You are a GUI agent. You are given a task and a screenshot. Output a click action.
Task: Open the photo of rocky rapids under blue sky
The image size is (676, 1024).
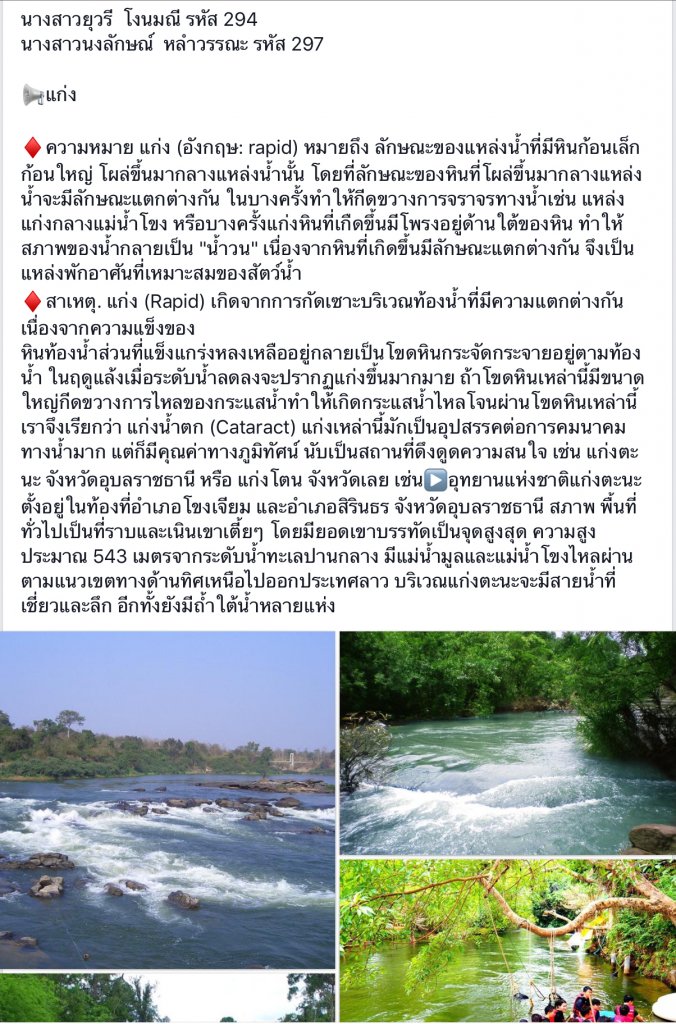click(x=167, y=800)
